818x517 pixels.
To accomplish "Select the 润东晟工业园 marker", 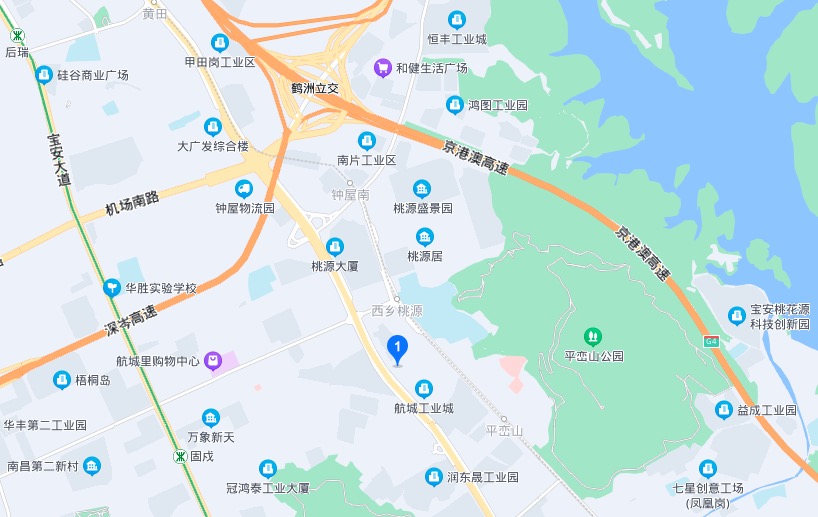I will click(x=434, y=477).
